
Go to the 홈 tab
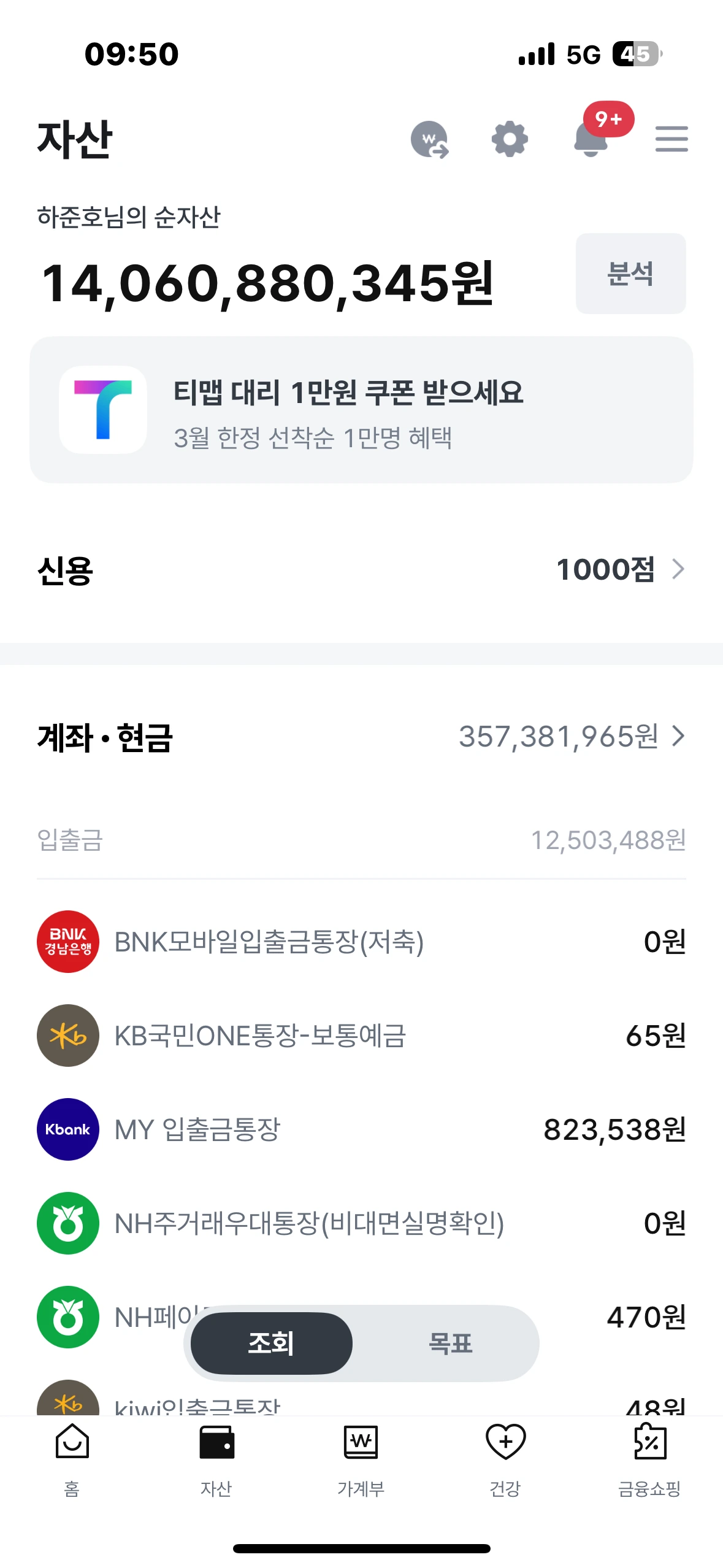click(72, 1459)
